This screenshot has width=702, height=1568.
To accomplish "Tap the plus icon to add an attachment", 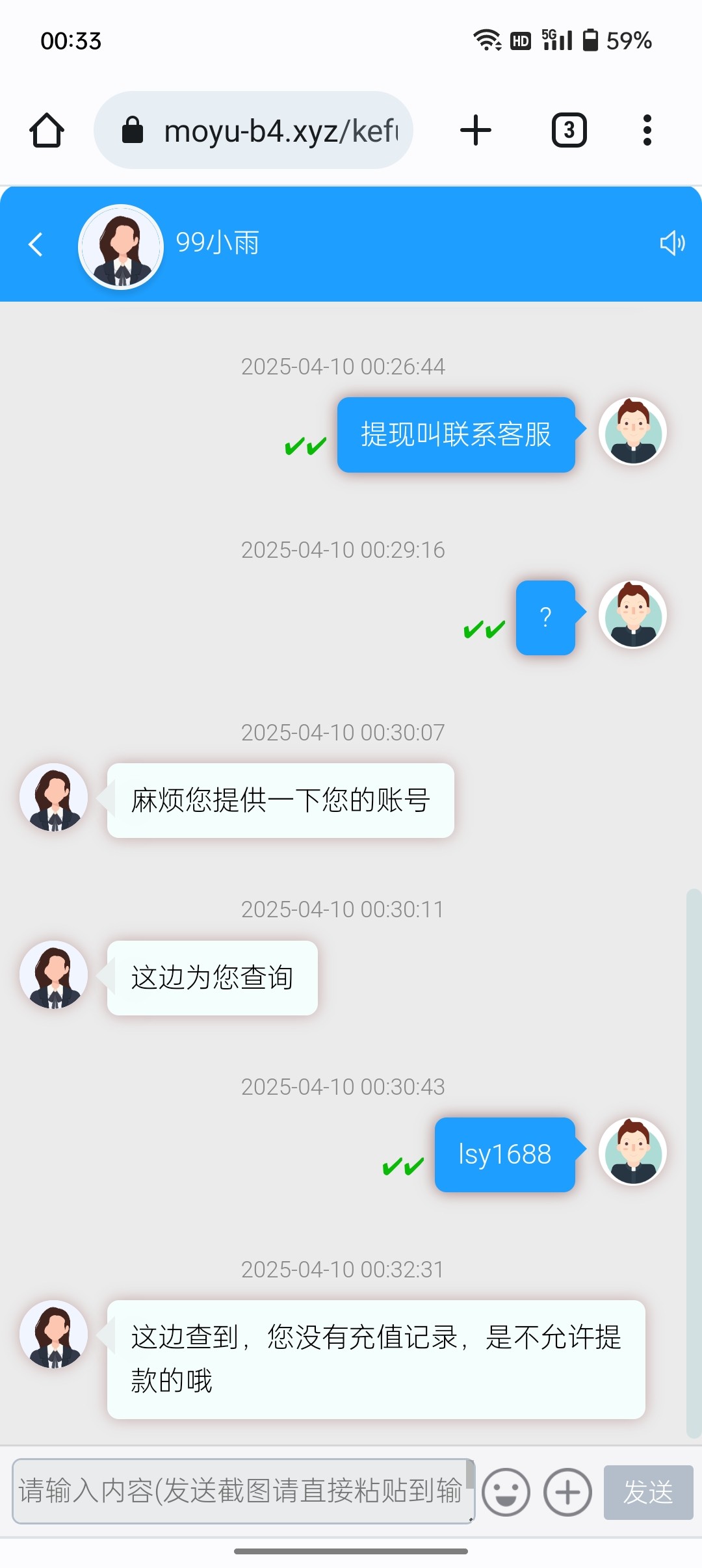I will 567,1492.
